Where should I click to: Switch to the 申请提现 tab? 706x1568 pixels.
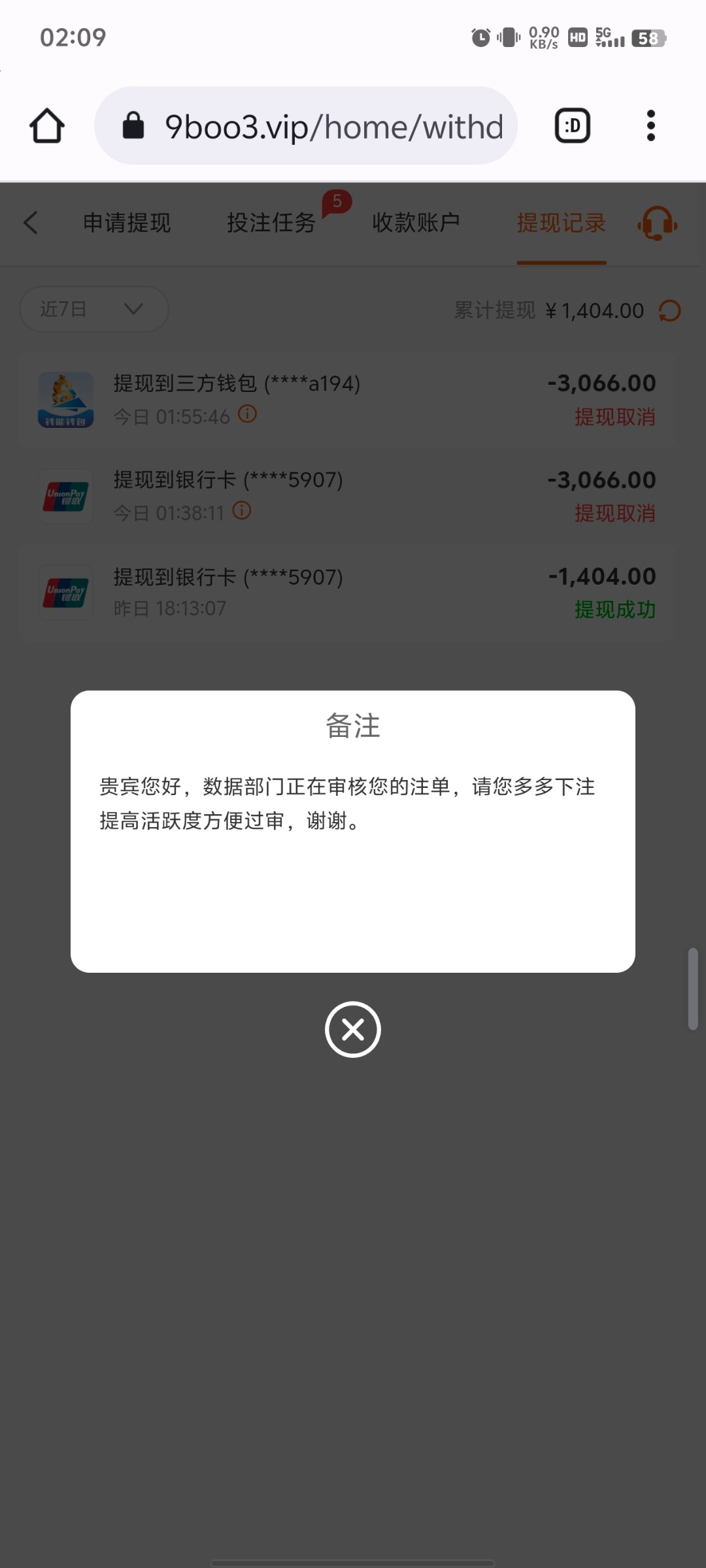[x=127, y=223]
